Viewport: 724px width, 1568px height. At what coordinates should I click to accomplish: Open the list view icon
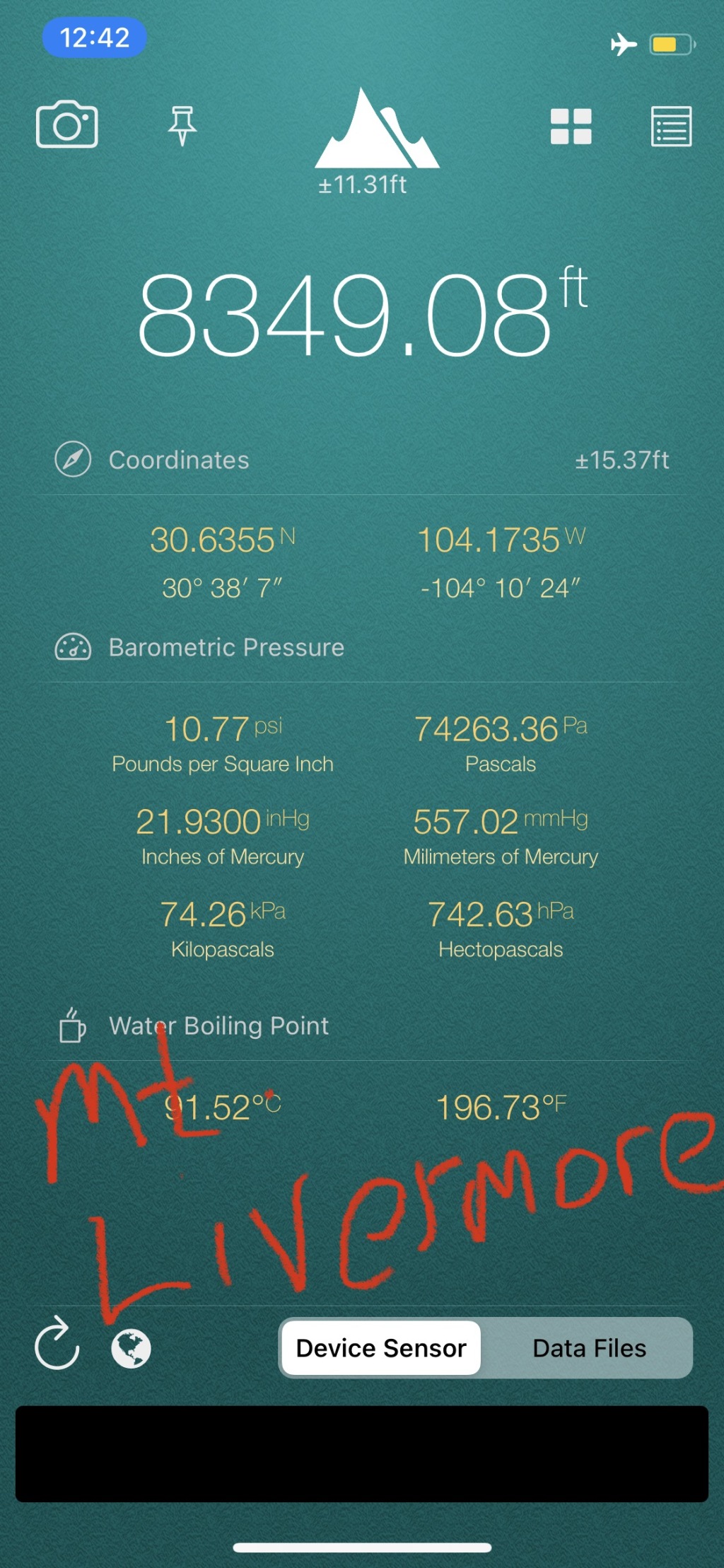(x=671, y=127)
